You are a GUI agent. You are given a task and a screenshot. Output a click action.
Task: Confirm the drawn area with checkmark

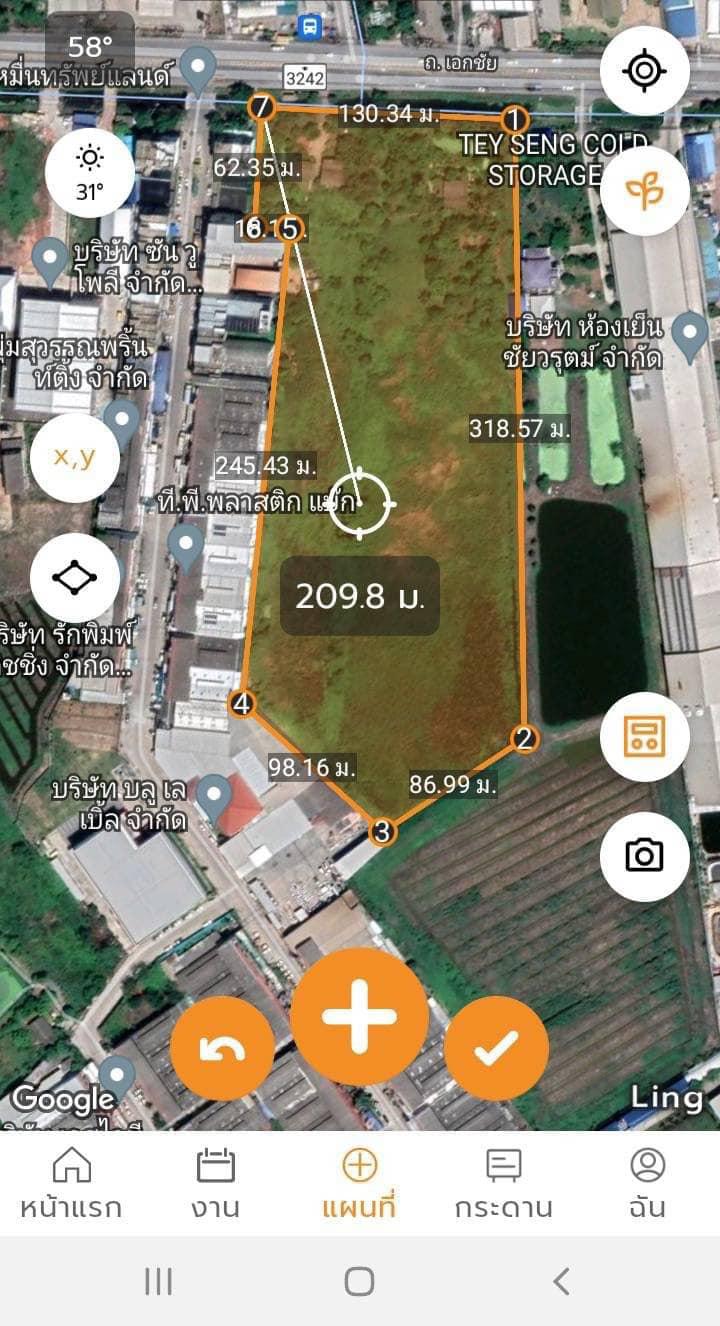[496, 1048]
